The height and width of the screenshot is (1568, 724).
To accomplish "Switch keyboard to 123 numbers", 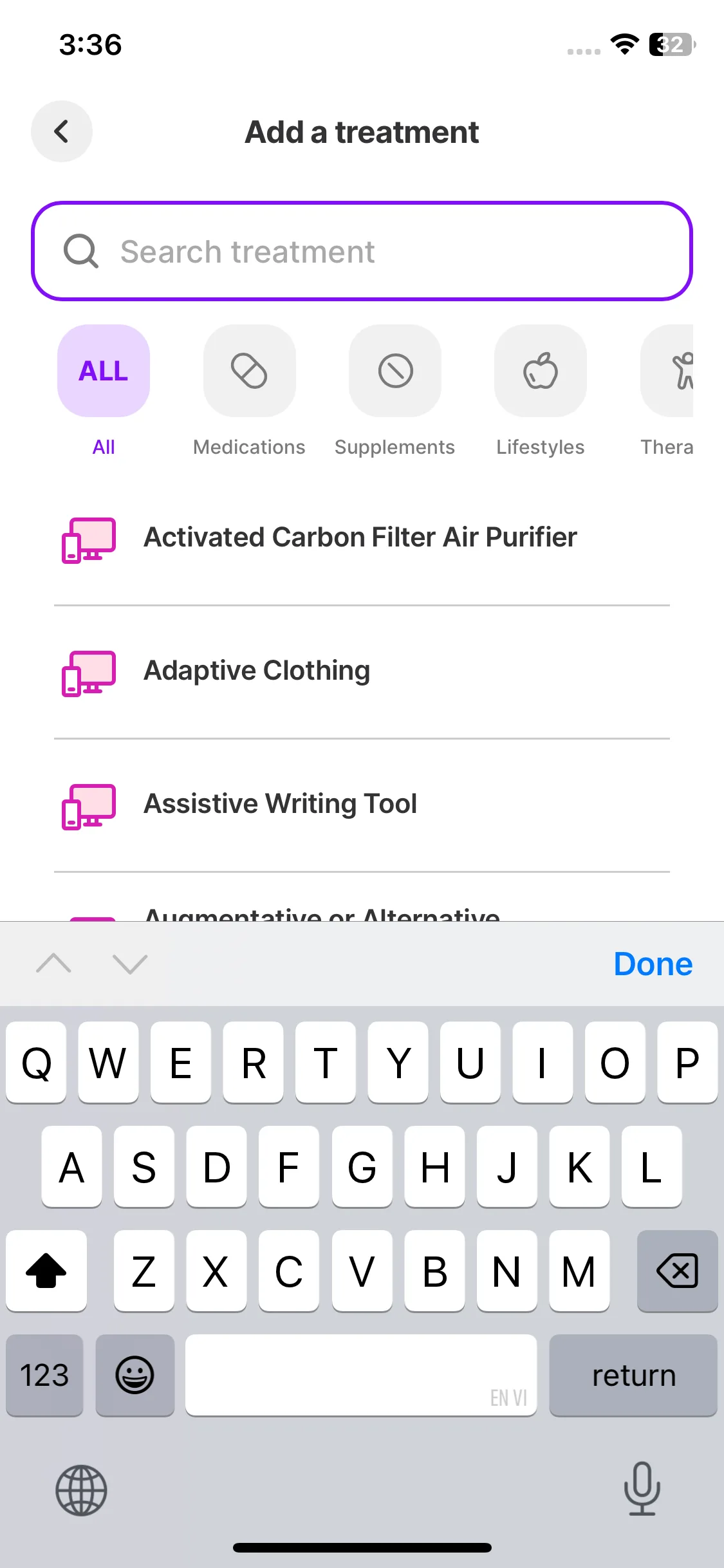I will click(x=44, y=1375).
